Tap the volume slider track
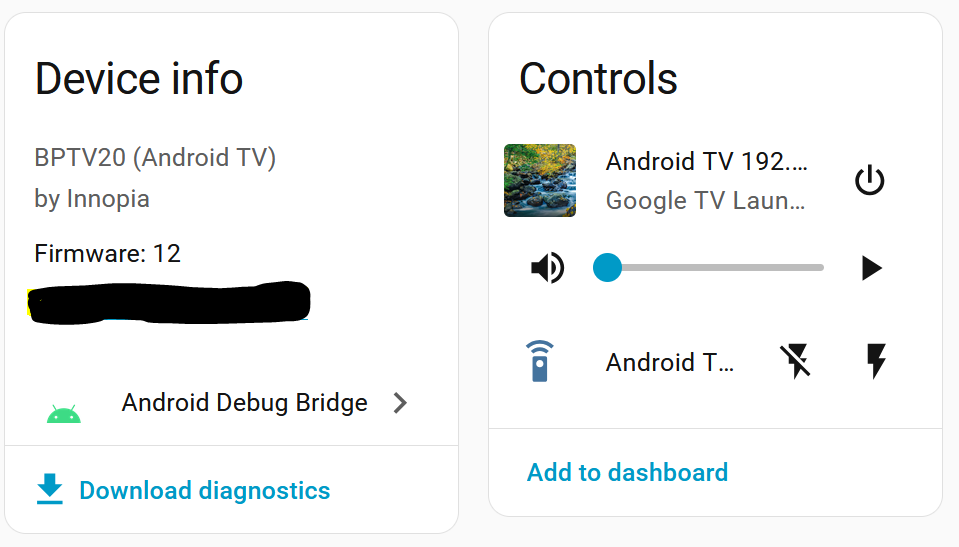This screenshot has width=959, height=547. (x=715, y=268)
